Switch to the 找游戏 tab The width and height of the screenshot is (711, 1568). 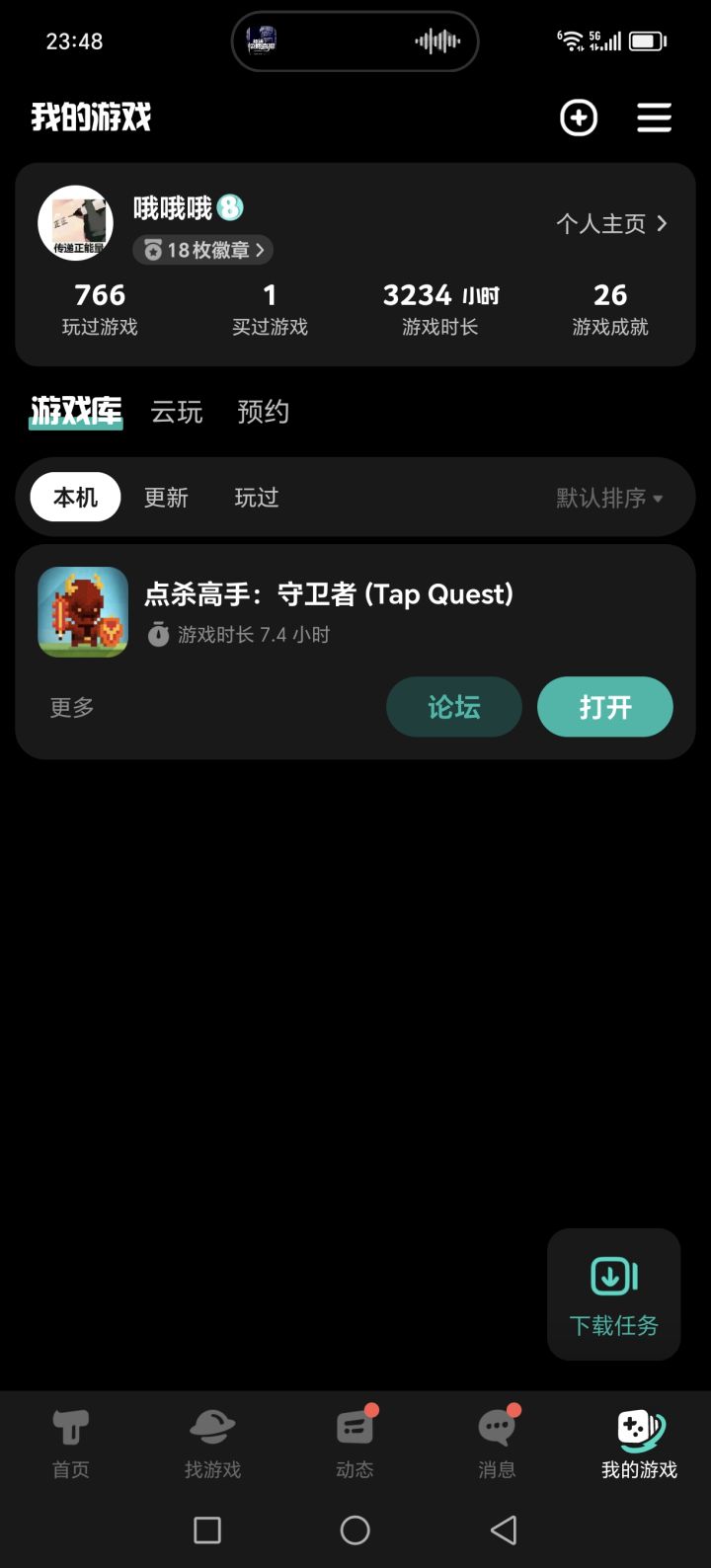[212, 1443]
